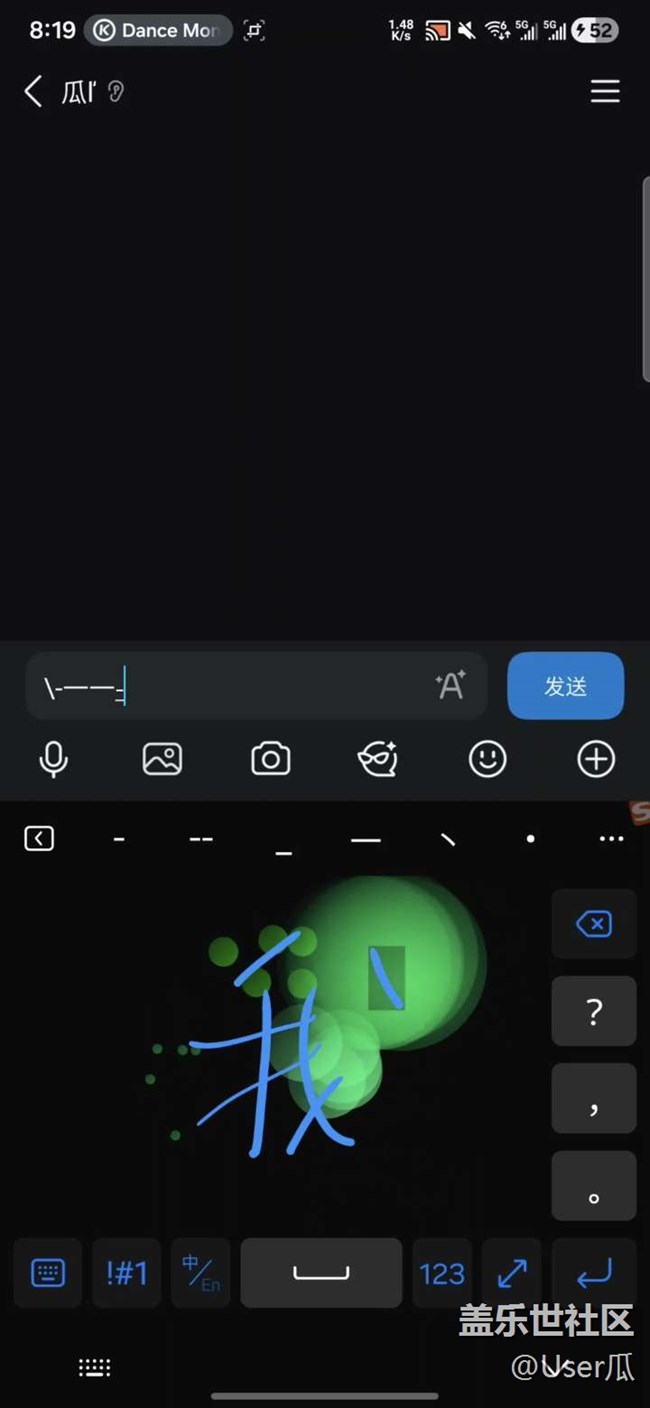Show more candidates with the three dots
Viewport: 650px width, 1408px height.
[611, 839]
